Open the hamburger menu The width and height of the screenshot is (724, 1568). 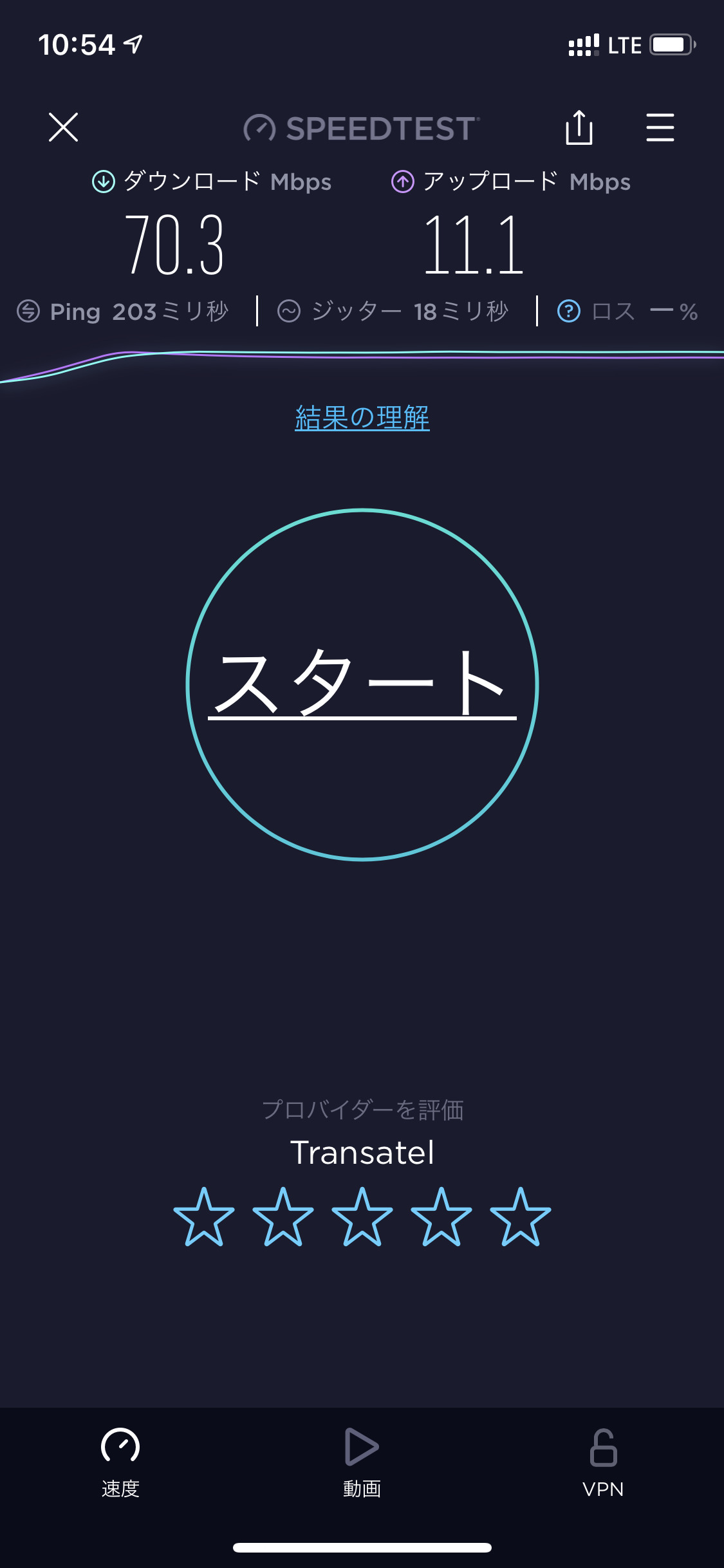660,127
